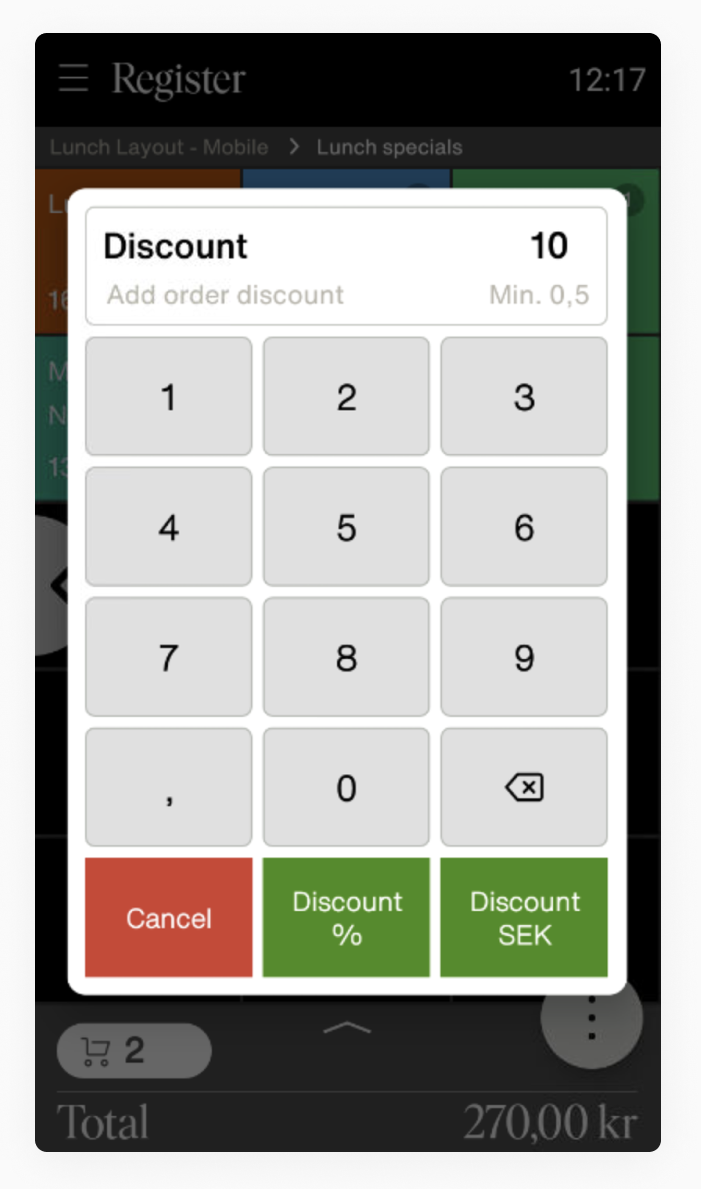701x1189 pixels.
Task: Delete the last digit with backspace
Action: tap(523, 787)
